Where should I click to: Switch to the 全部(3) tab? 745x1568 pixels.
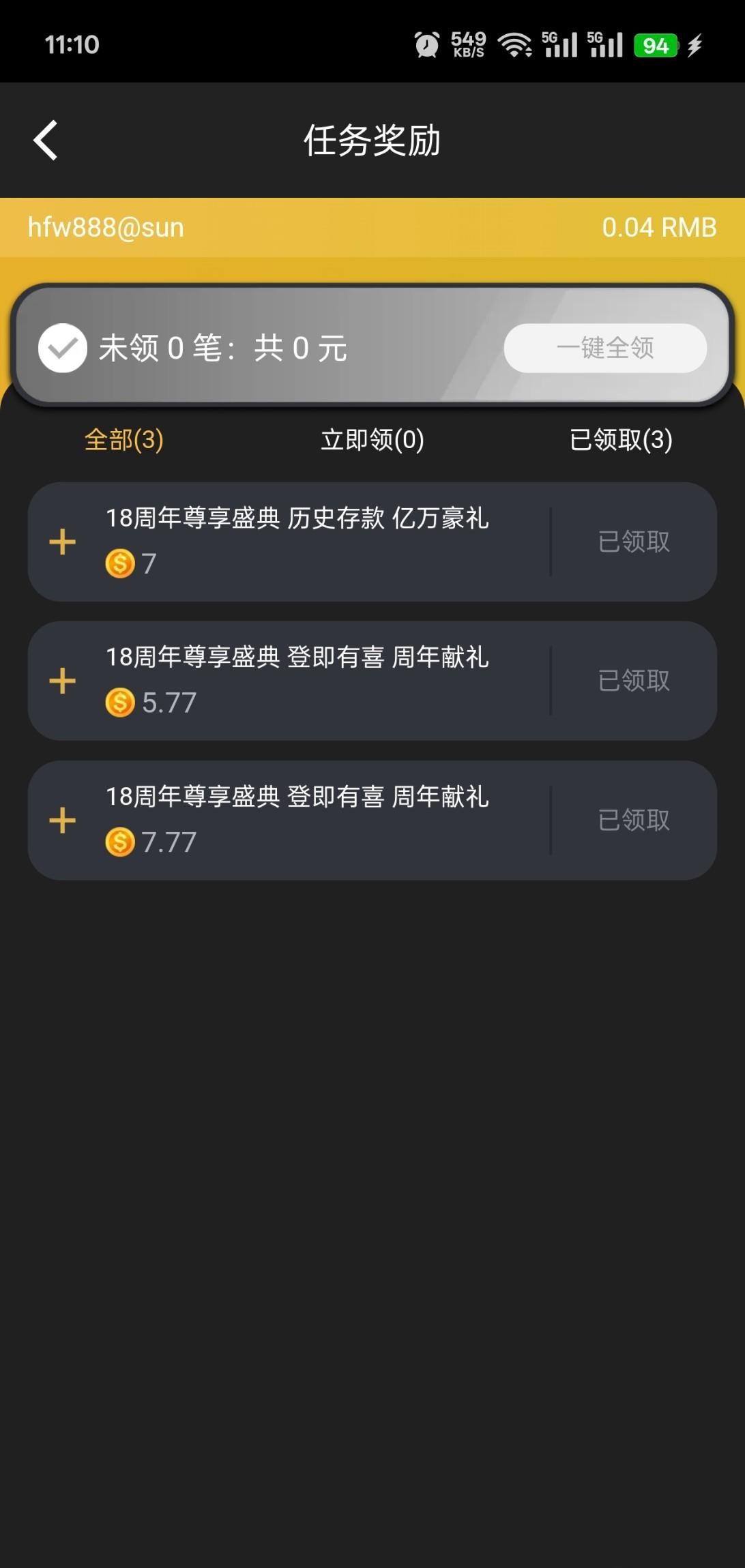pos(124,440)
